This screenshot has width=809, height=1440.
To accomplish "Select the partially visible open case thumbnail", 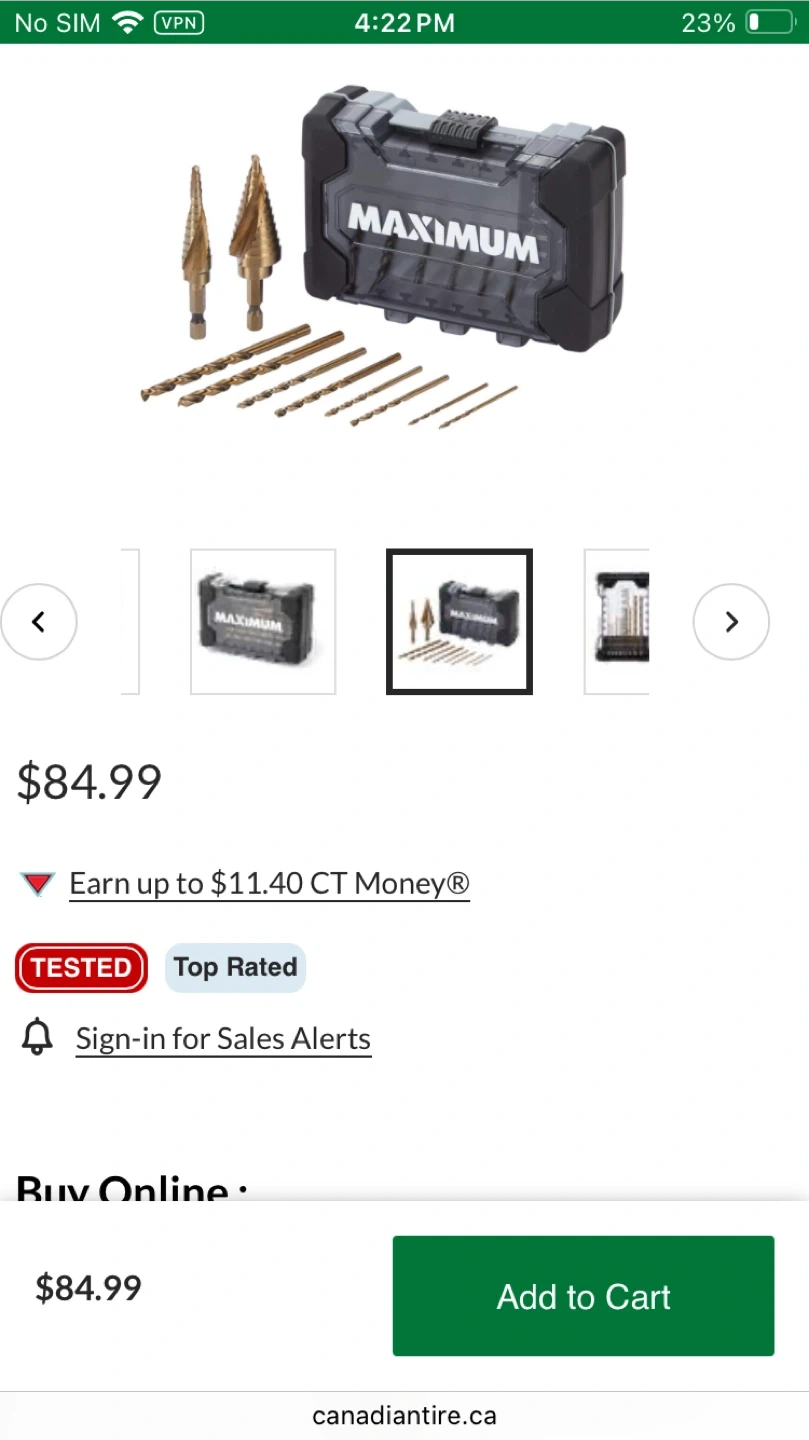I will tap(617, 622).
